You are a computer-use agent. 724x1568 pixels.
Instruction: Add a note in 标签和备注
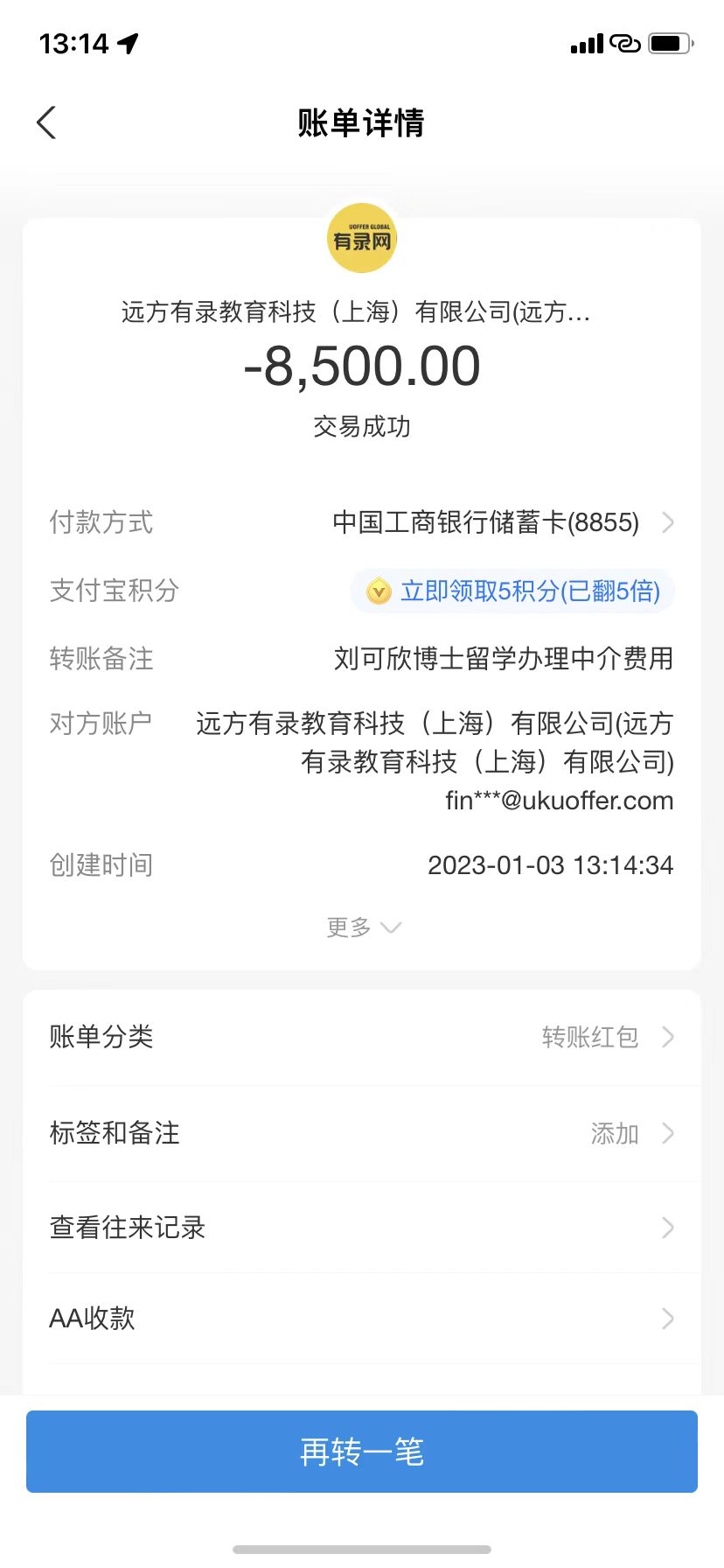(362, 1133)
